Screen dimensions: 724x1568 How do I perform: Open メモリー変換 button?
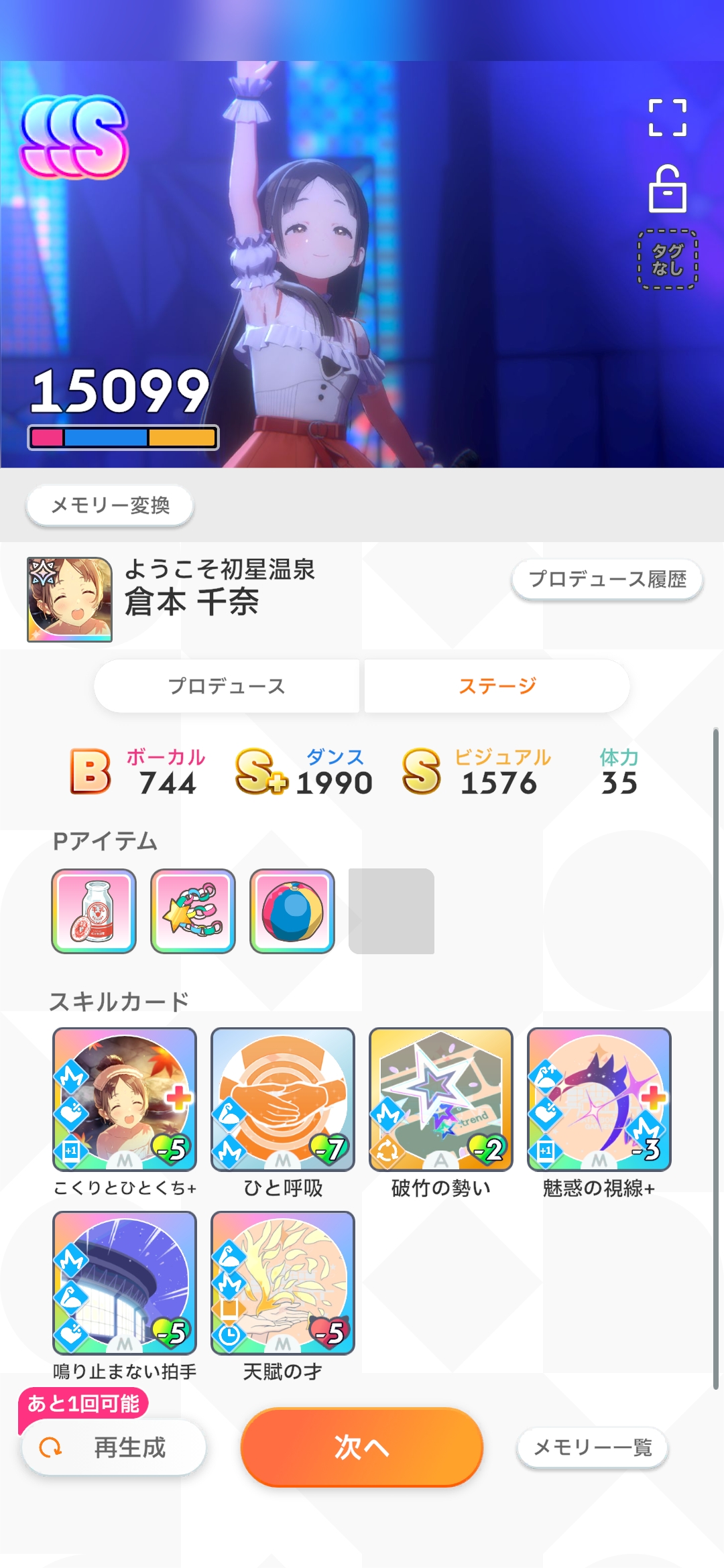click(x=110, y=505)
